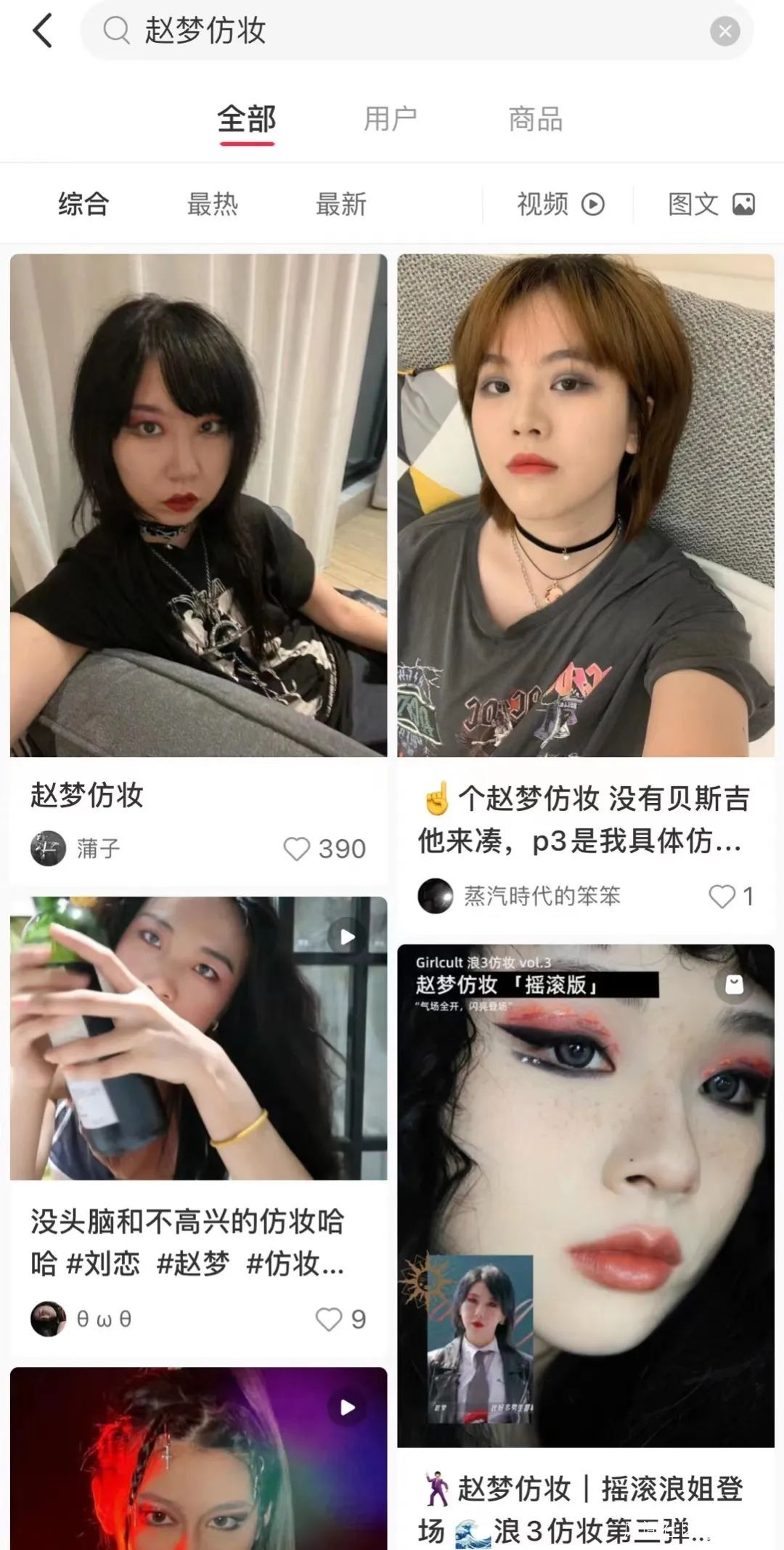The image size is (784, 1550).
Task: Switch to the 商品 tab
Action: [x=536, y=119]
